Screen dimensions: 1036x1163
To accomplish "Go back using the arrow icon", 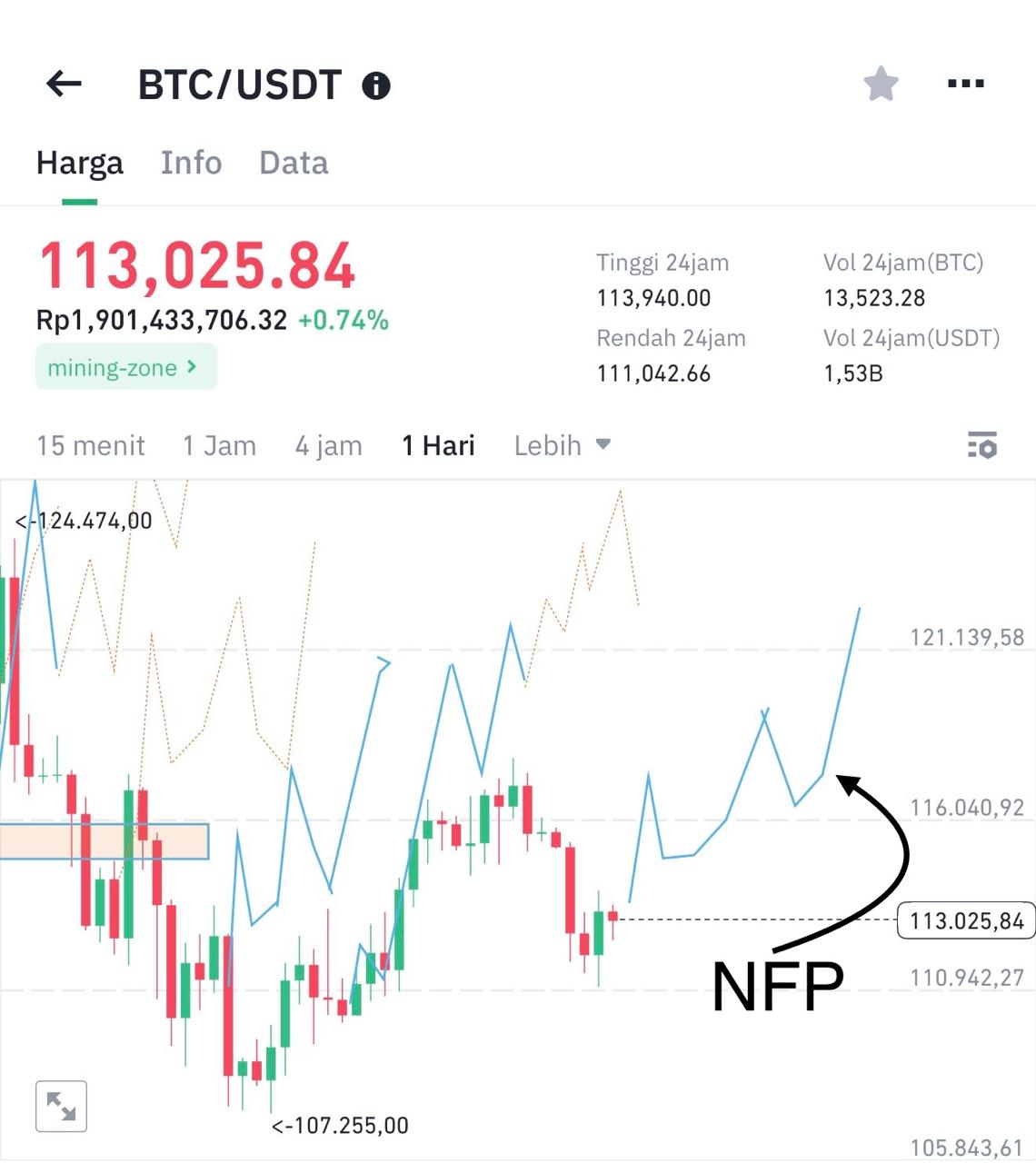I will click(64, 84).
